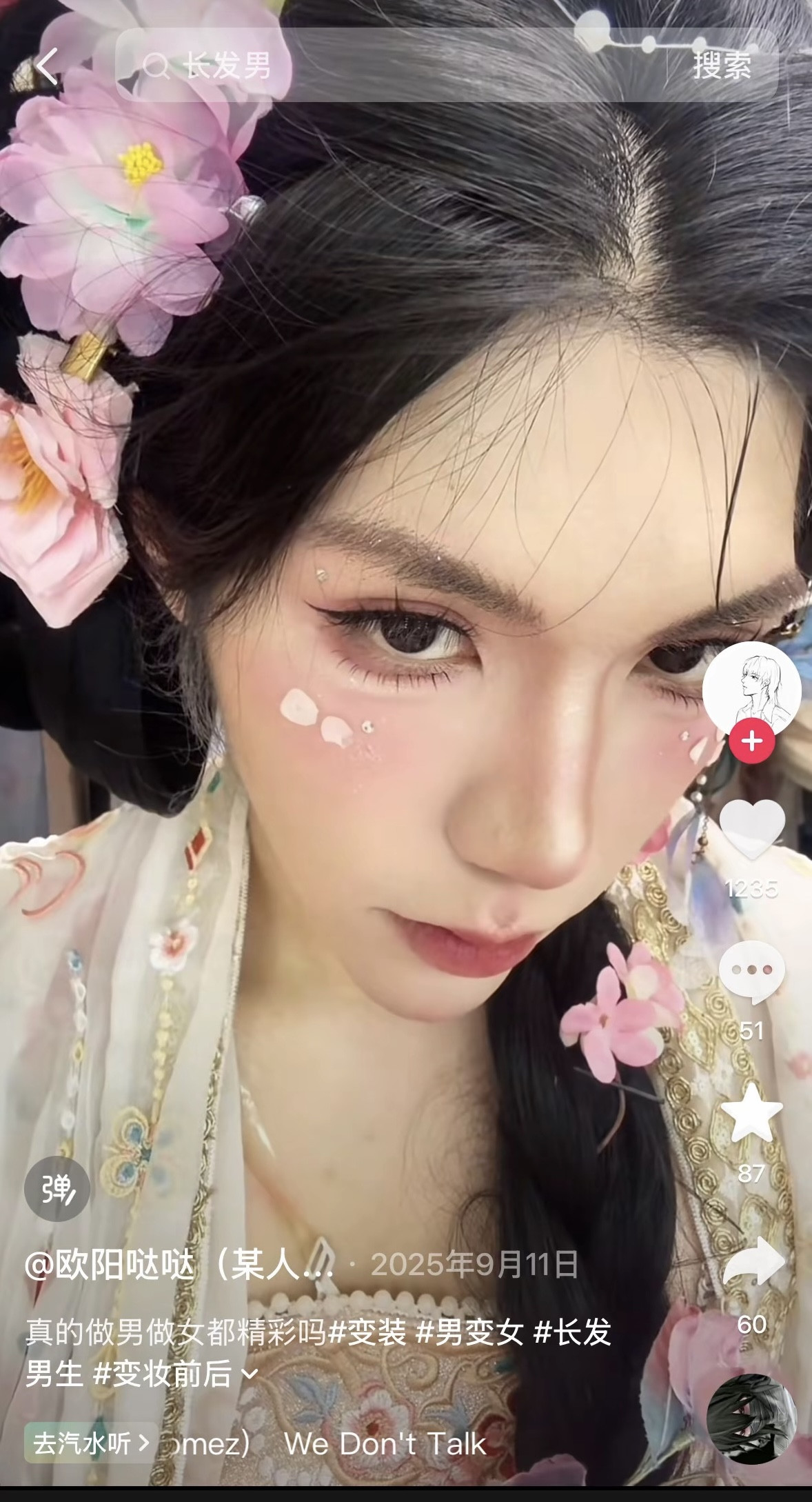The height and width of the screenshot is (1502, 812).
Task: Tap the 搜索 button
Action: pos(722,66)
